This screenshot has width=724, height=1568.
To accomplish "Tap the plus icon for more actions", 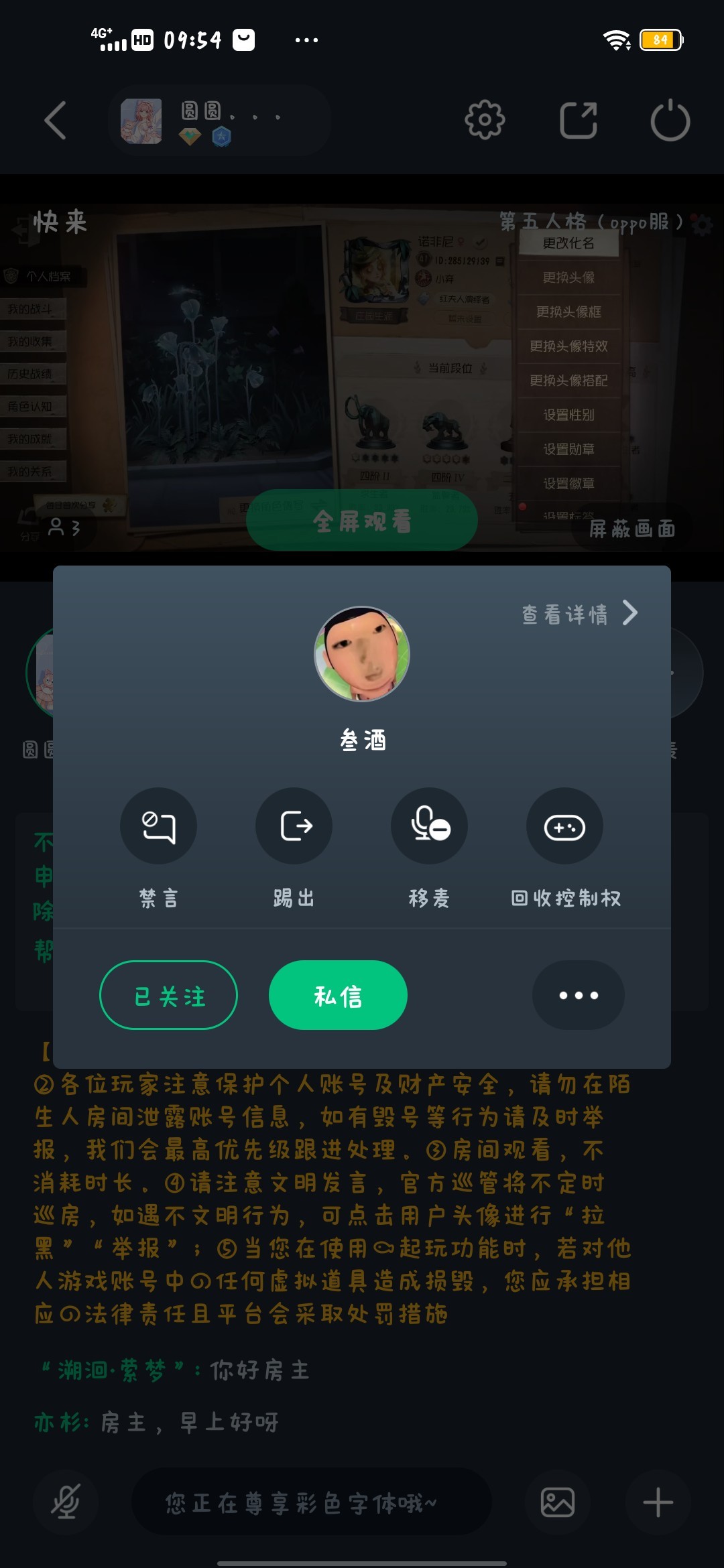I will [658, 1502].
